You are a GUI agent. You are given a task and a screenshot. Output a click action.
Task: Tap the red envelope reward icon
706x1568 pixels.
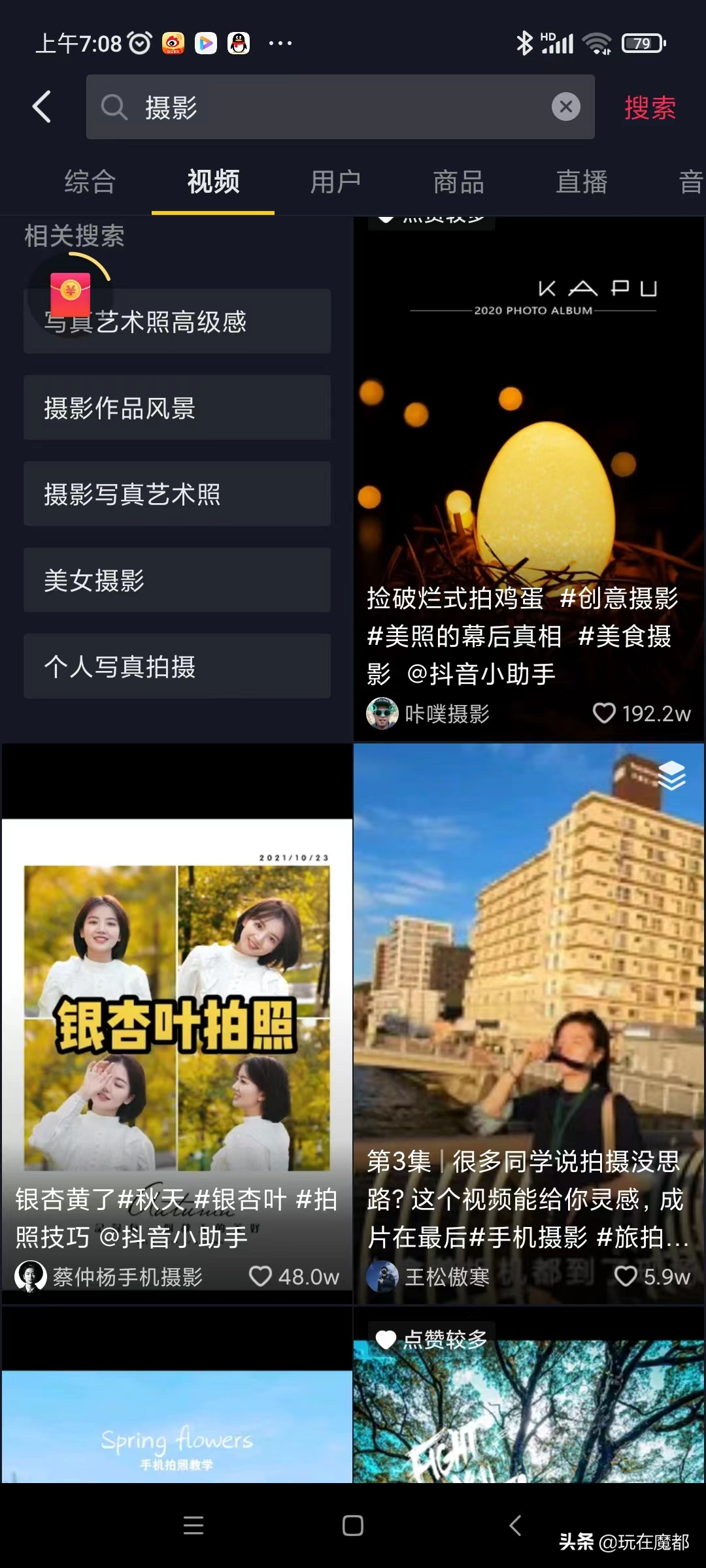pyautogui.click(x=70, y=293)
